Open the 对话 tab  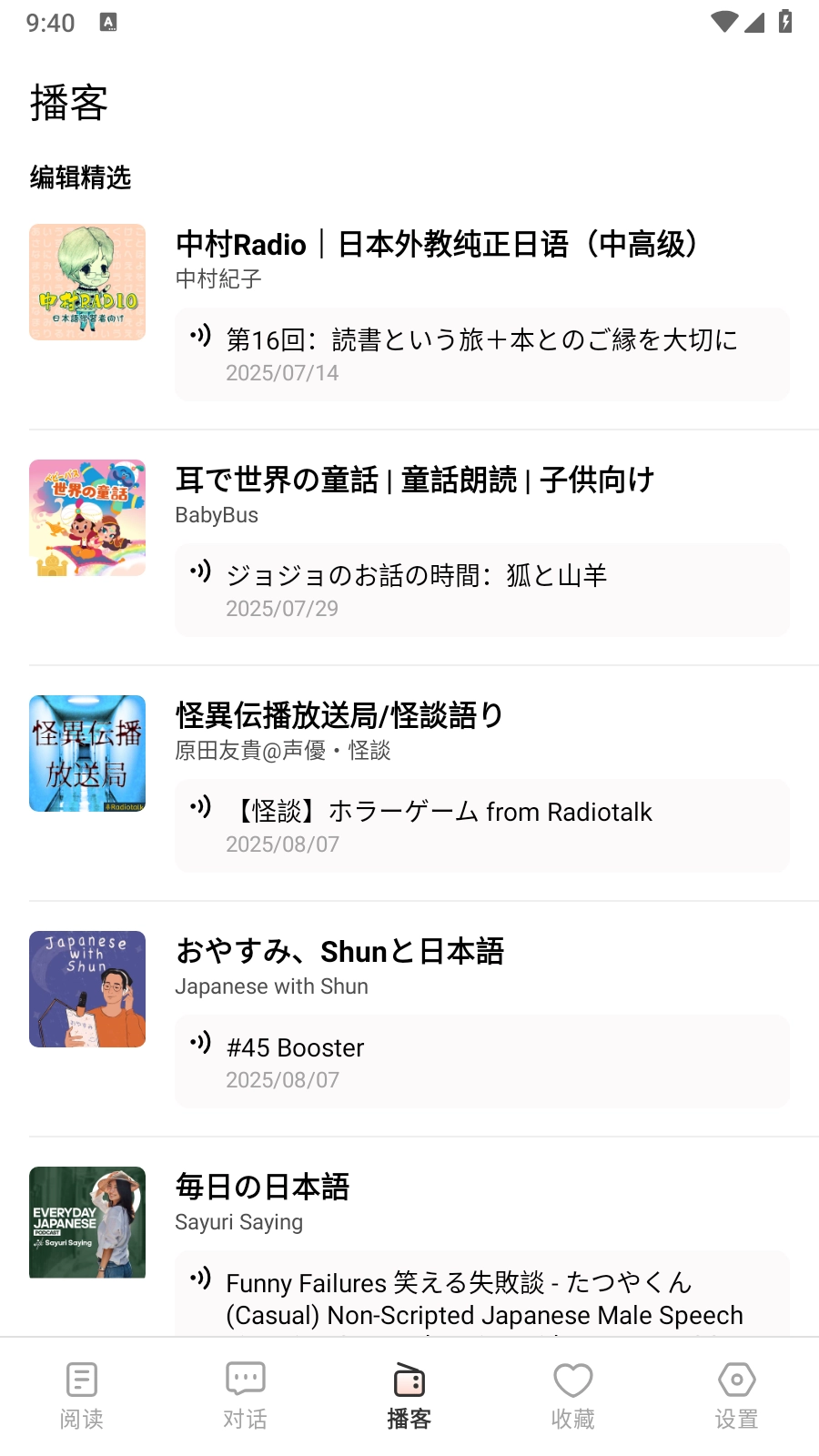point(246,1396)
